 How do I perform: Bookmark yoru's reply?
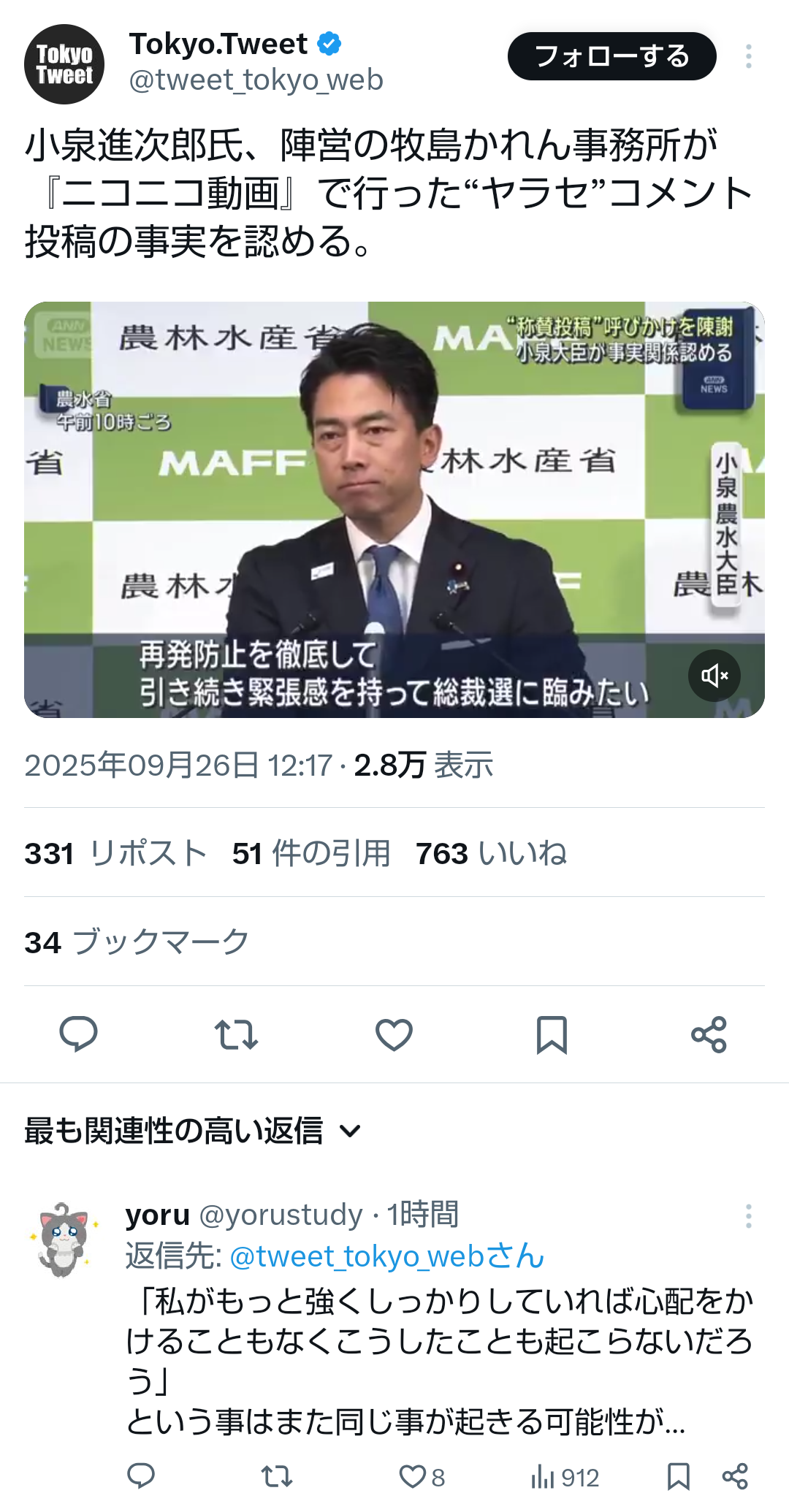(x=678, y=1477)
